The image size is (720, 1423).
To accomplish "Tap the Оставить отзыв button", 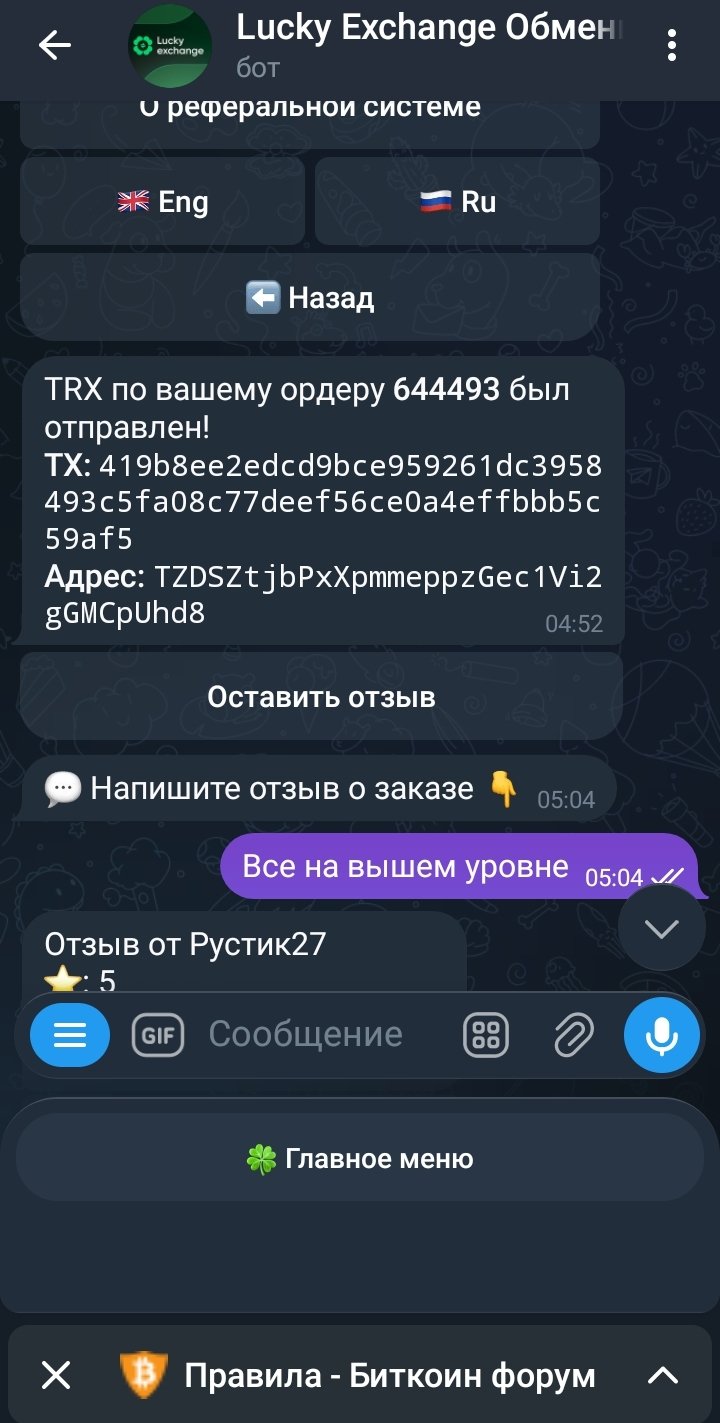I will [321, 697].
